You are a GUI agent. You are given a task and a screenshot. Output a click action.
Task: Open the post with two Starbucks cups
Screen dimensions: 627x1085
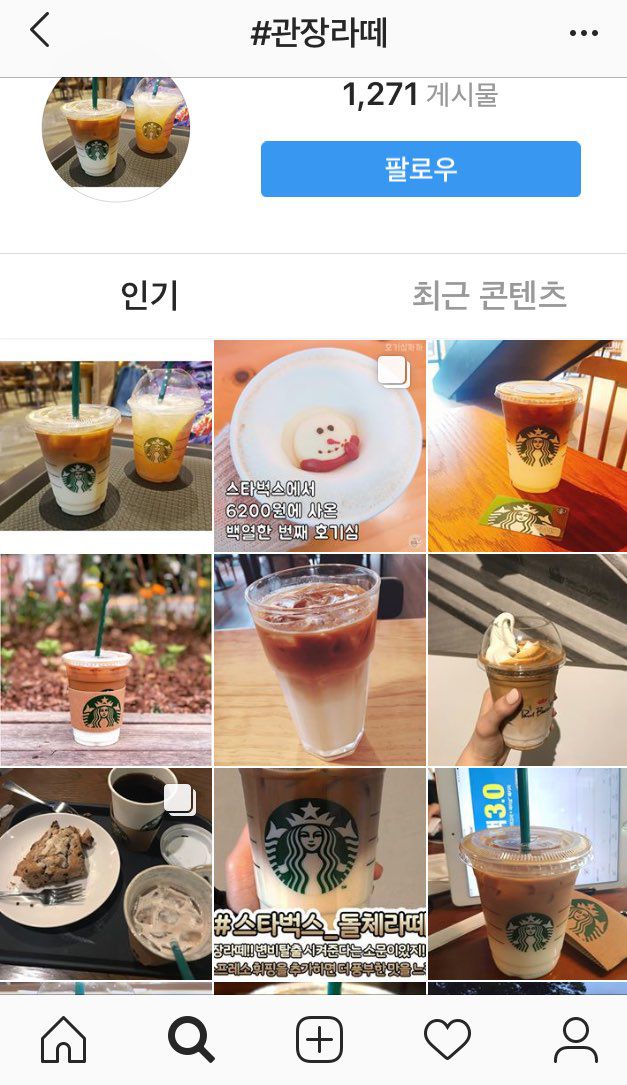[106, 445]
